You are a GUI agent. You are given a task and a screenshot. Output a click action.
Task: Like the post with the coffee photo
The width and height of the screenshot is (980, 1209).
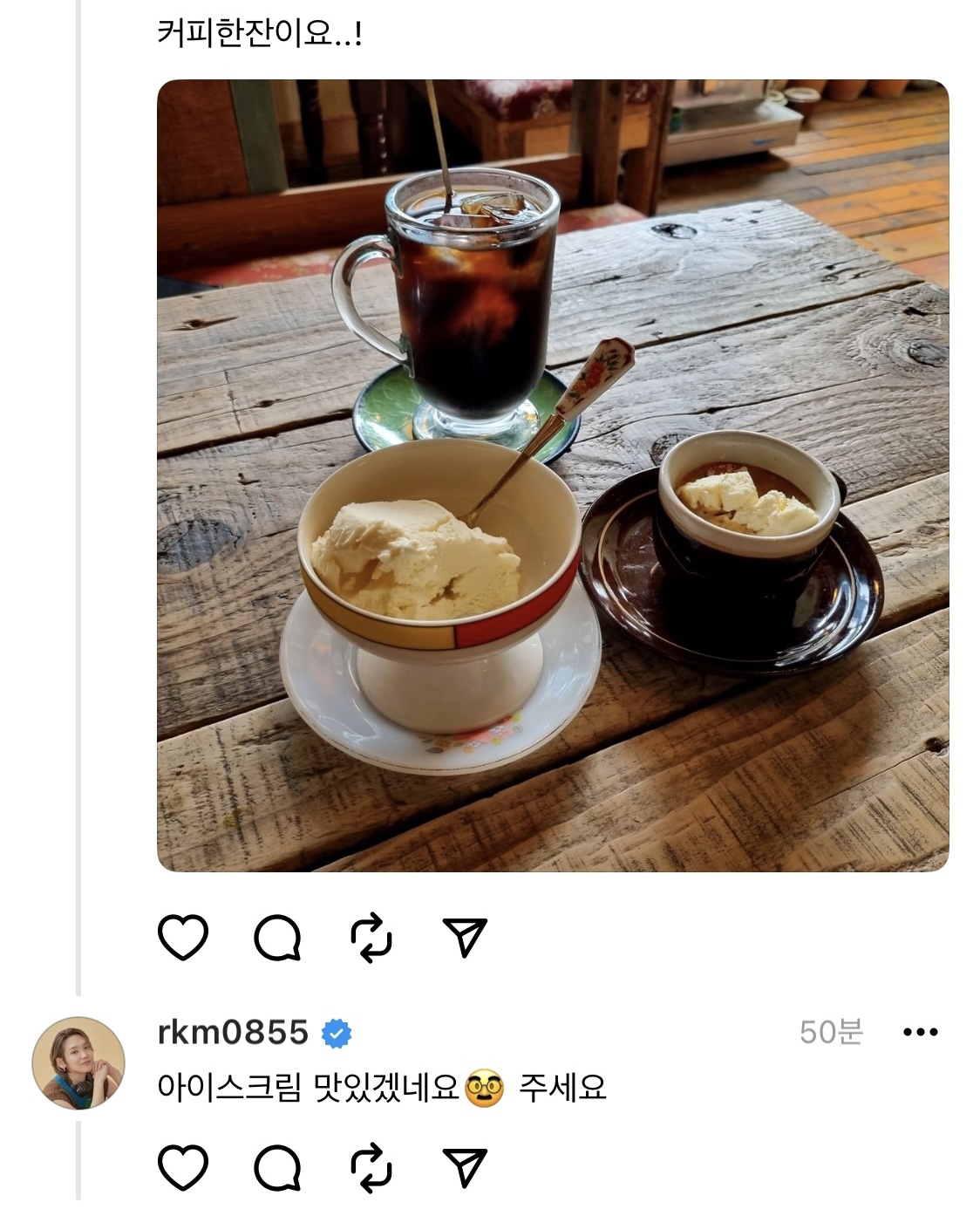coord(183,938)
